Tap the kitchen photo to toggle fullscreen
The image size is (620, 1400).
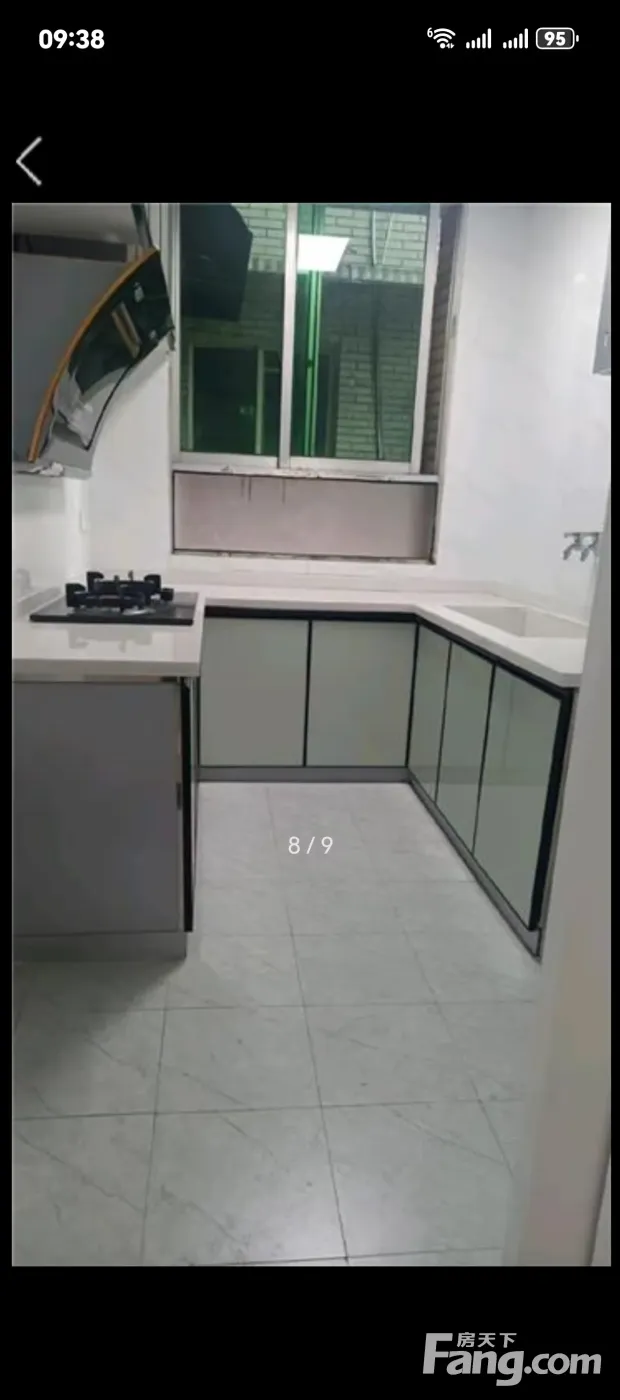(311, 735)
